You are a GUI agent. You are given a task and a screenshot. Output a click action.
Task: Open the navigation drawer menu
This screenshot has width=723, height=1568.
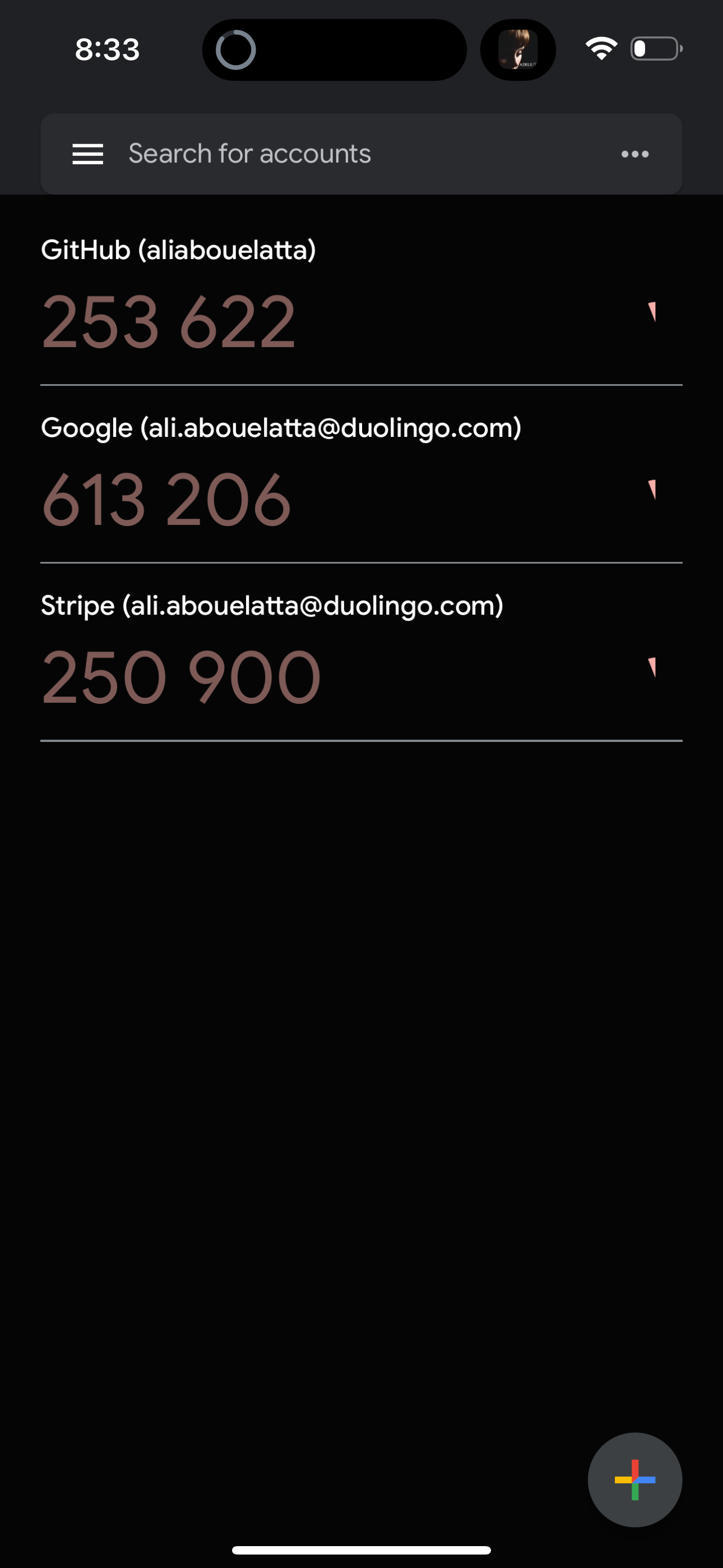[87, 154]
